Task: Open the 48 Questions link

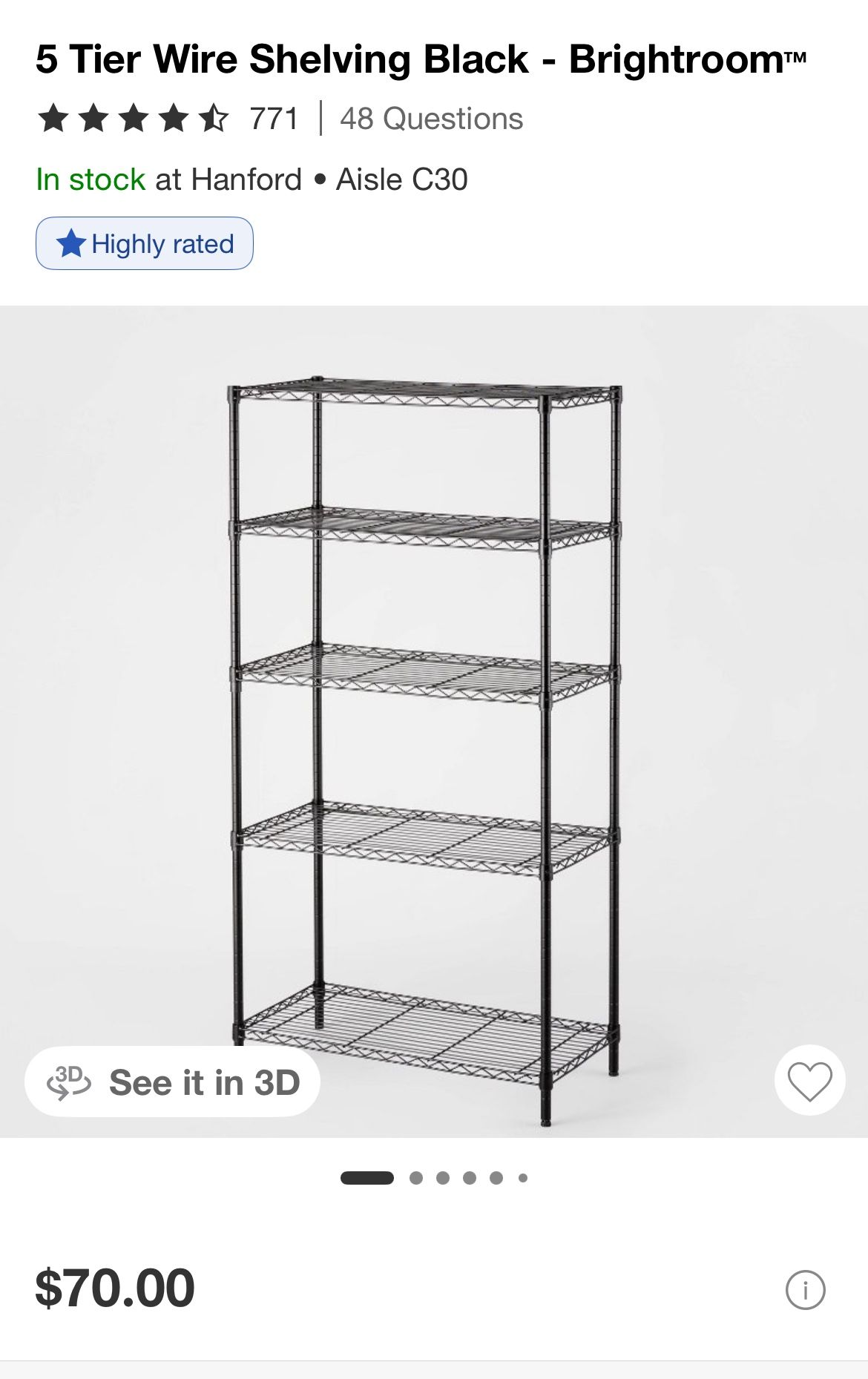Action: (x=431, y=119)
